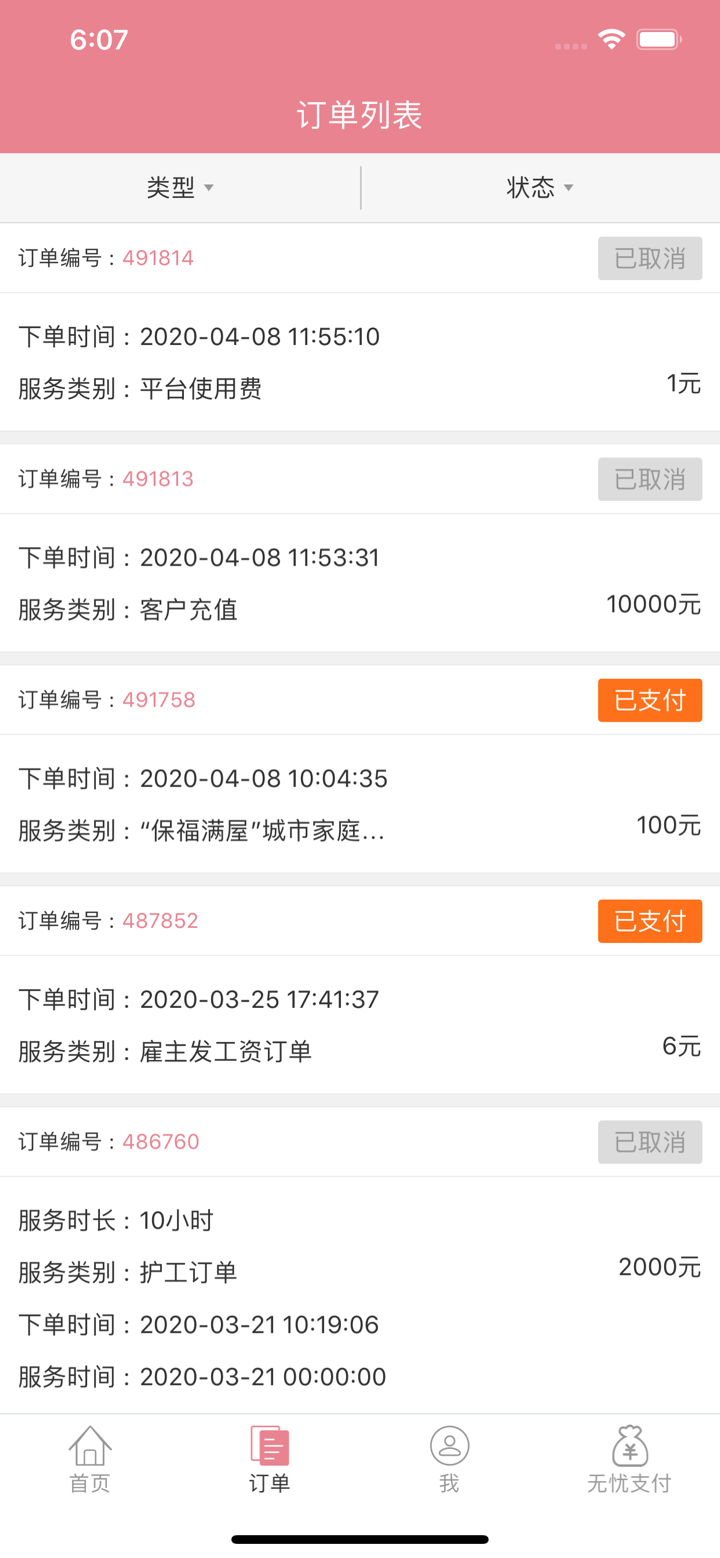
Task: Tap the orange 已支付 button on order 487852
Action: click(x=649, y=921)
